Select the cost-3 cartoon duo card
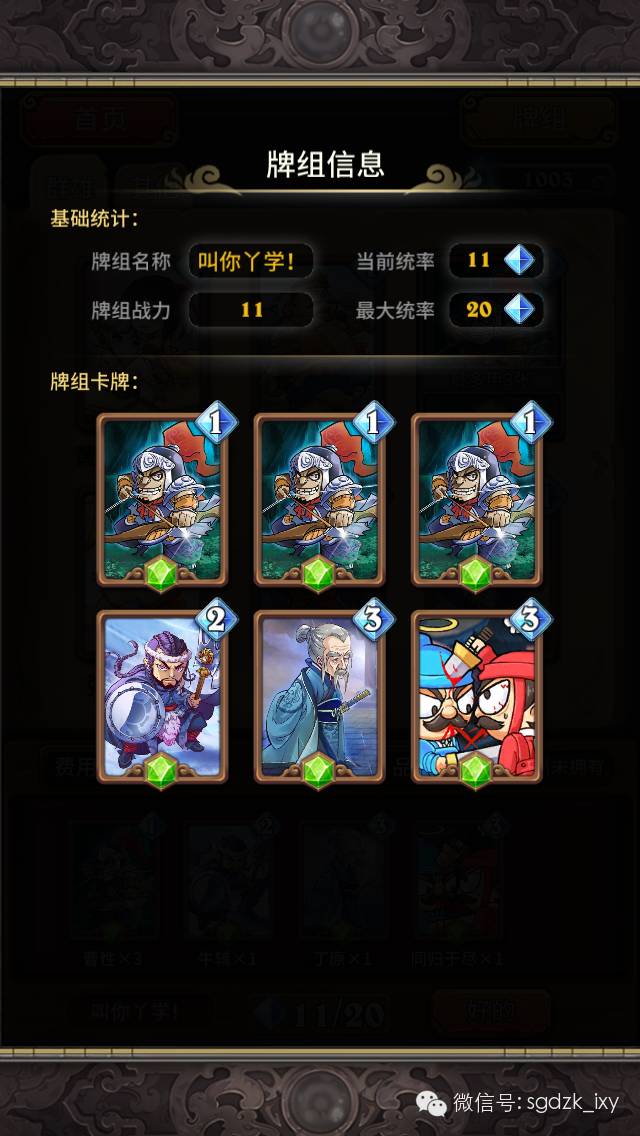 [476, 697]
